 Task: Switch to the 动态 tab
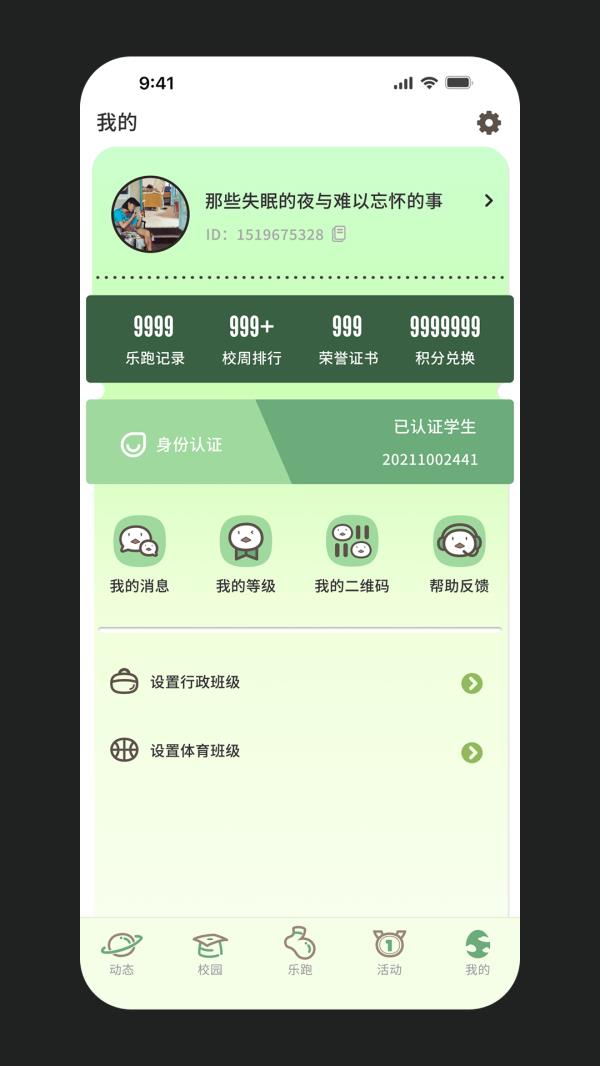[x=122, y=952]
